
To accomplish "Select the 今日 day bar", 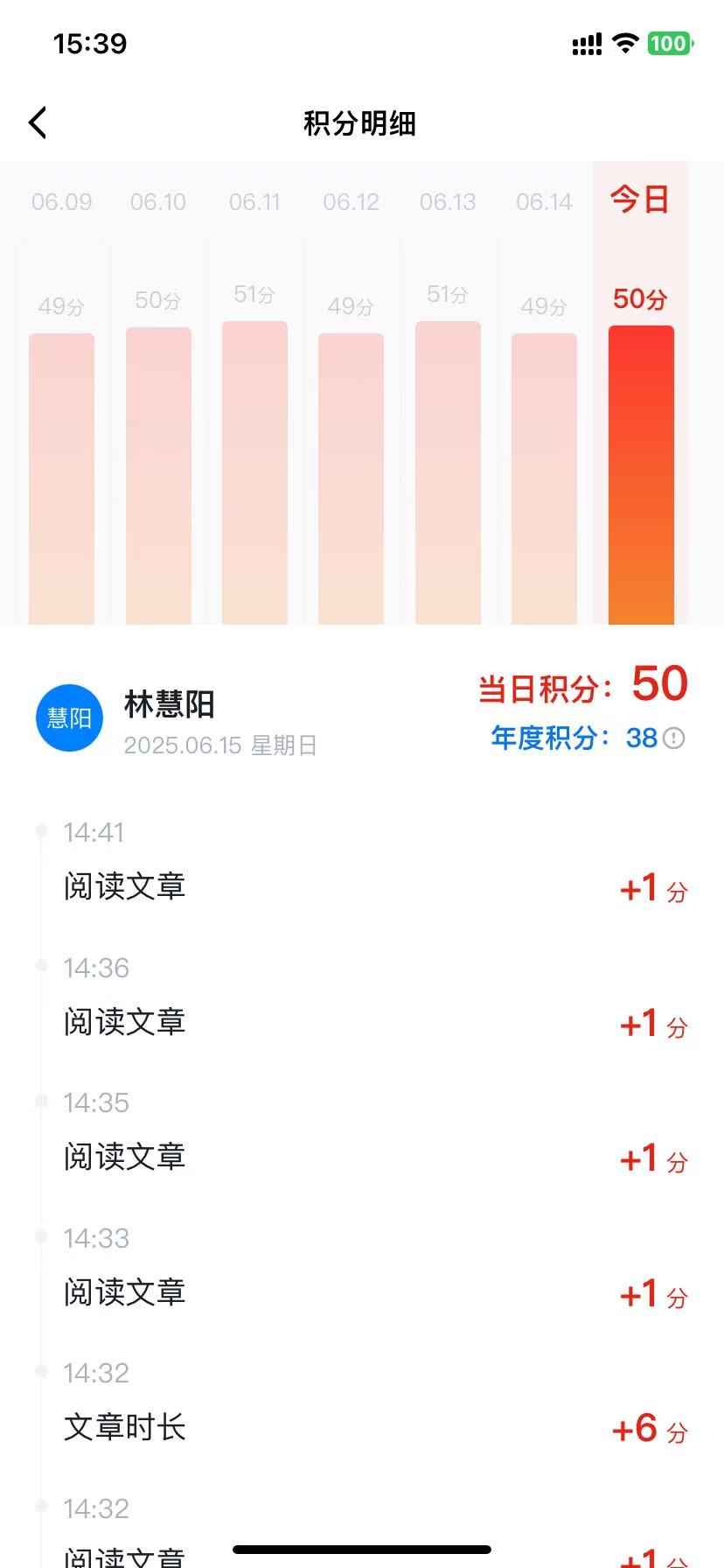I will [641, 474].
